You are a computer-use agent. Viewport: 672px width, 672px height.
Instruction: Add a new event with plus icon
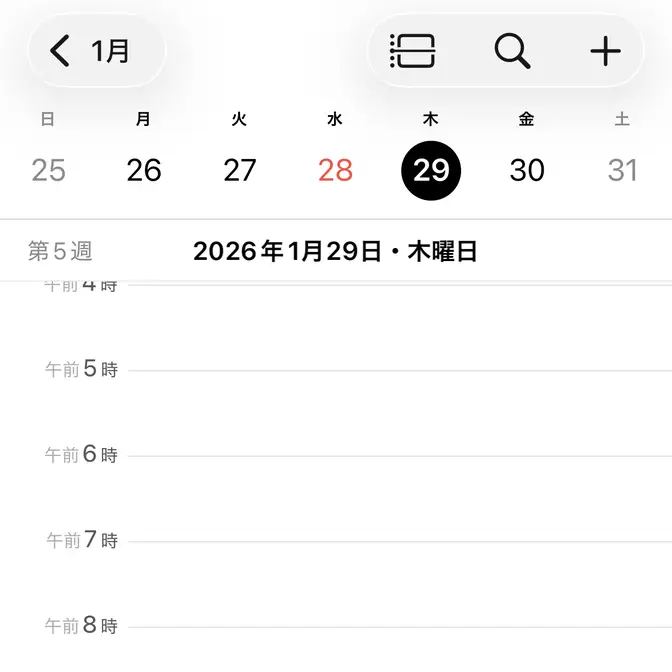tap(605, 51)
